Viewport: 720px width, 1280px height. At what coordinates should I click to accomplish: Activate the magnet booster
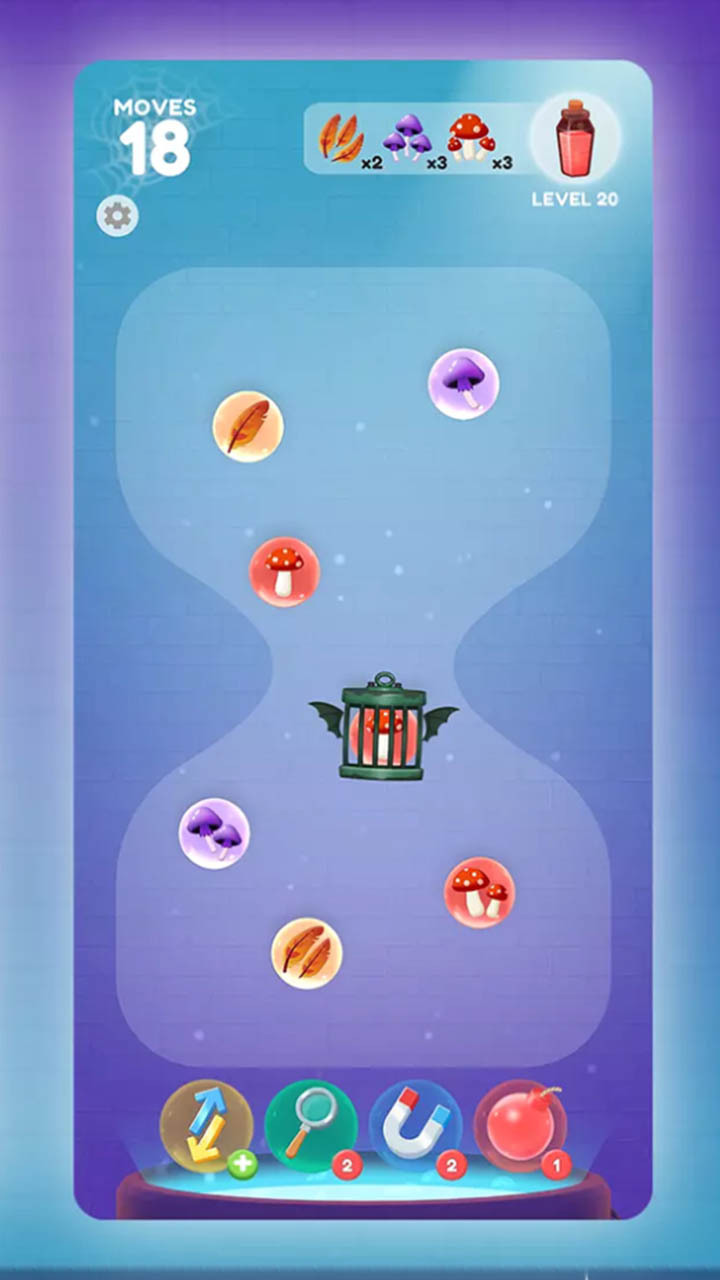[415, 1127]
